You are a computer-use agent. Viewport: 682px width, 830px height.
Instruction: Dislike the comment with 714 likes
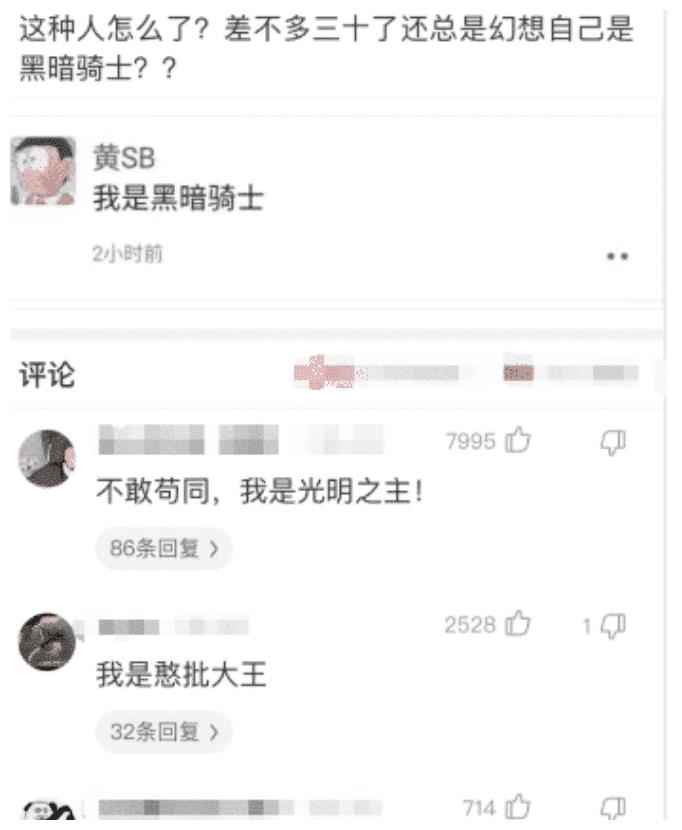(x=612, y=808)
